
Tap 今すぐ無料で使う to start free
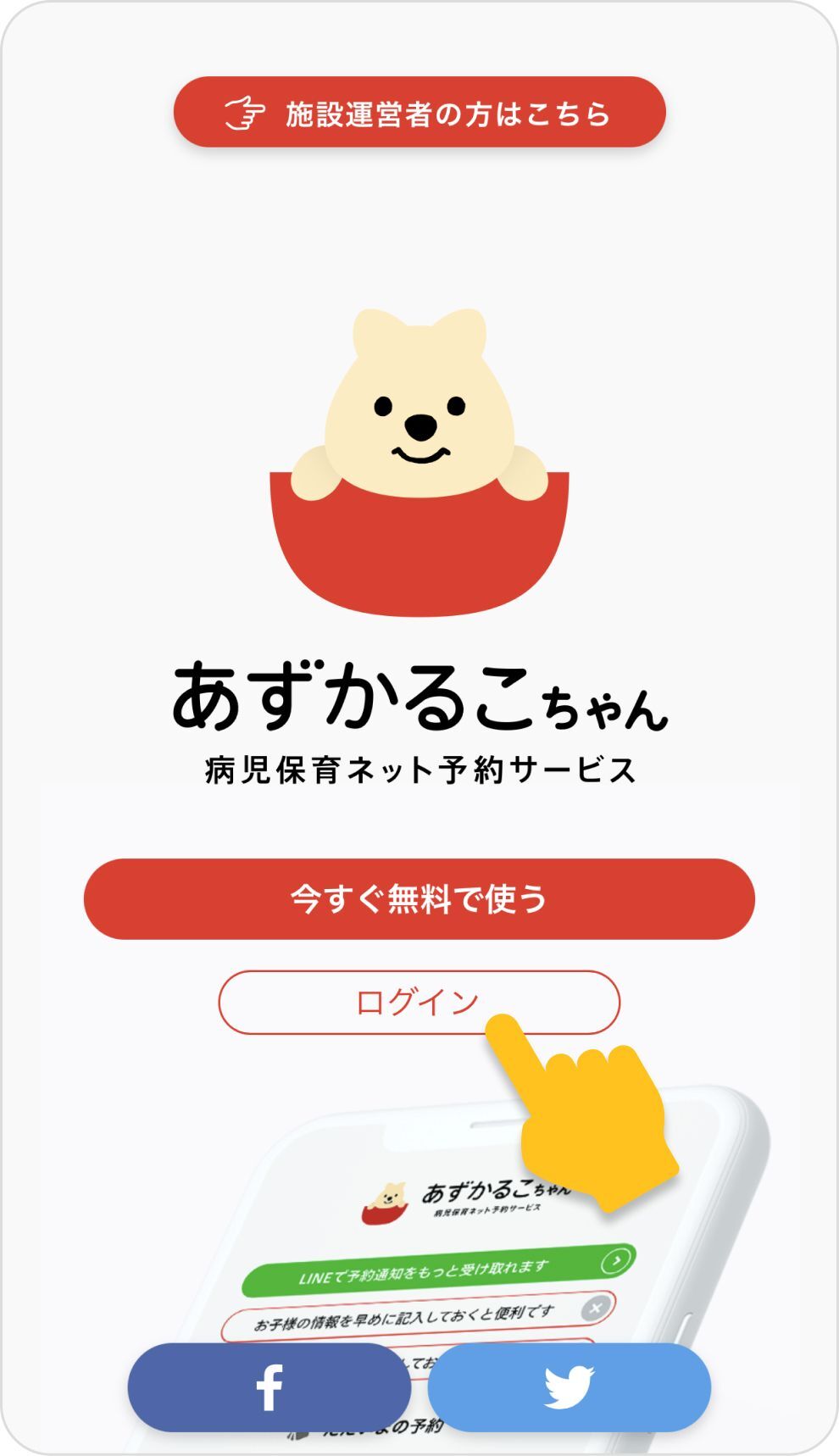click(419, 898)
